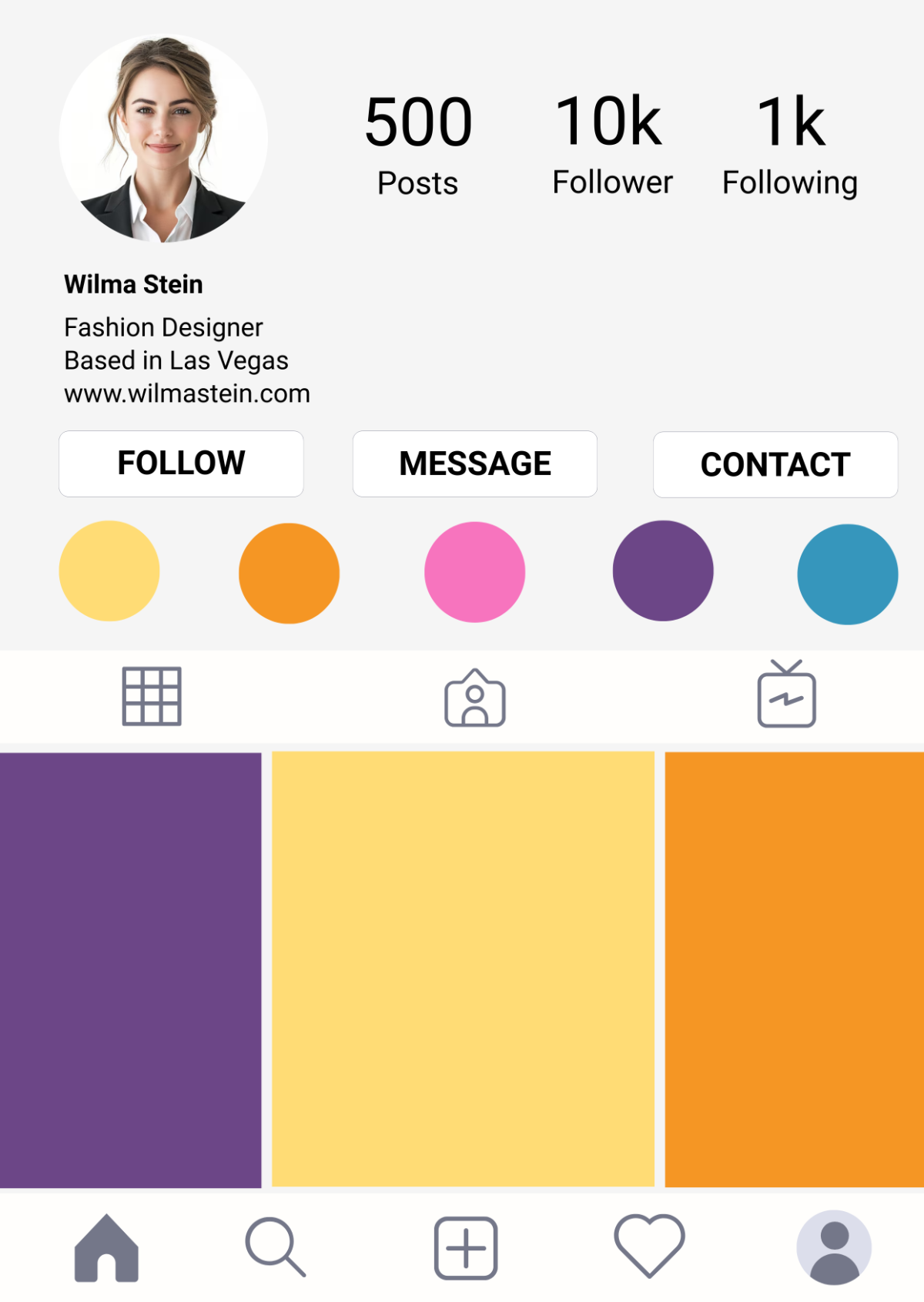924x1302 pixels.
Task: Open the website link www.wilmastein.com
Action: [x=187, y=393]
